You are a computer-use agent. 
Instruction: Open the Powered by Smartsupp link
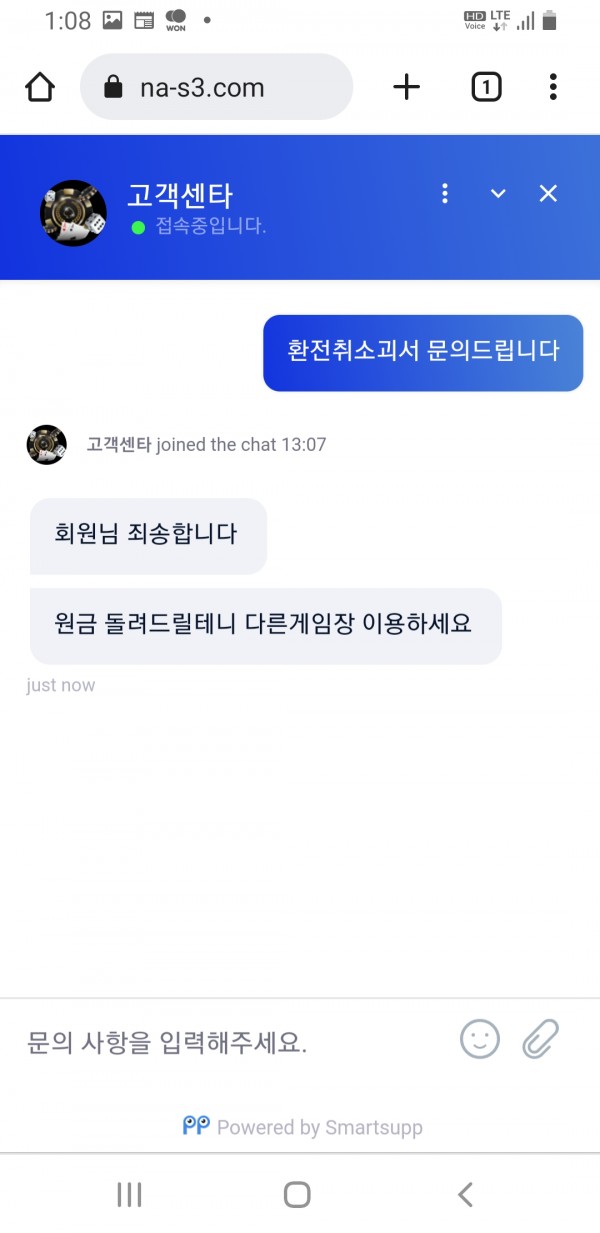303,1127
